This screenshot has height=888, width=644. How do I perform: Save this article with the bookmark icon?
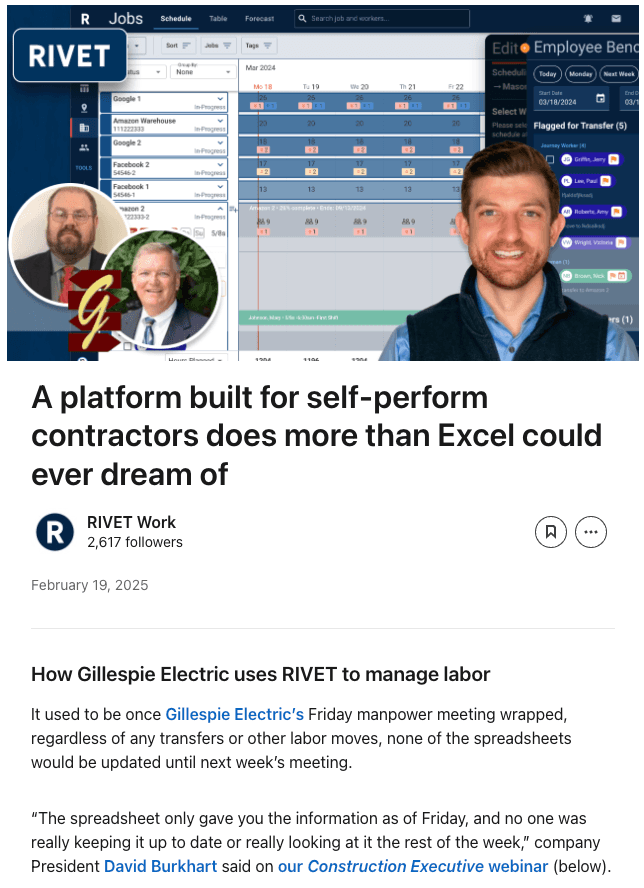click(551, 532)
